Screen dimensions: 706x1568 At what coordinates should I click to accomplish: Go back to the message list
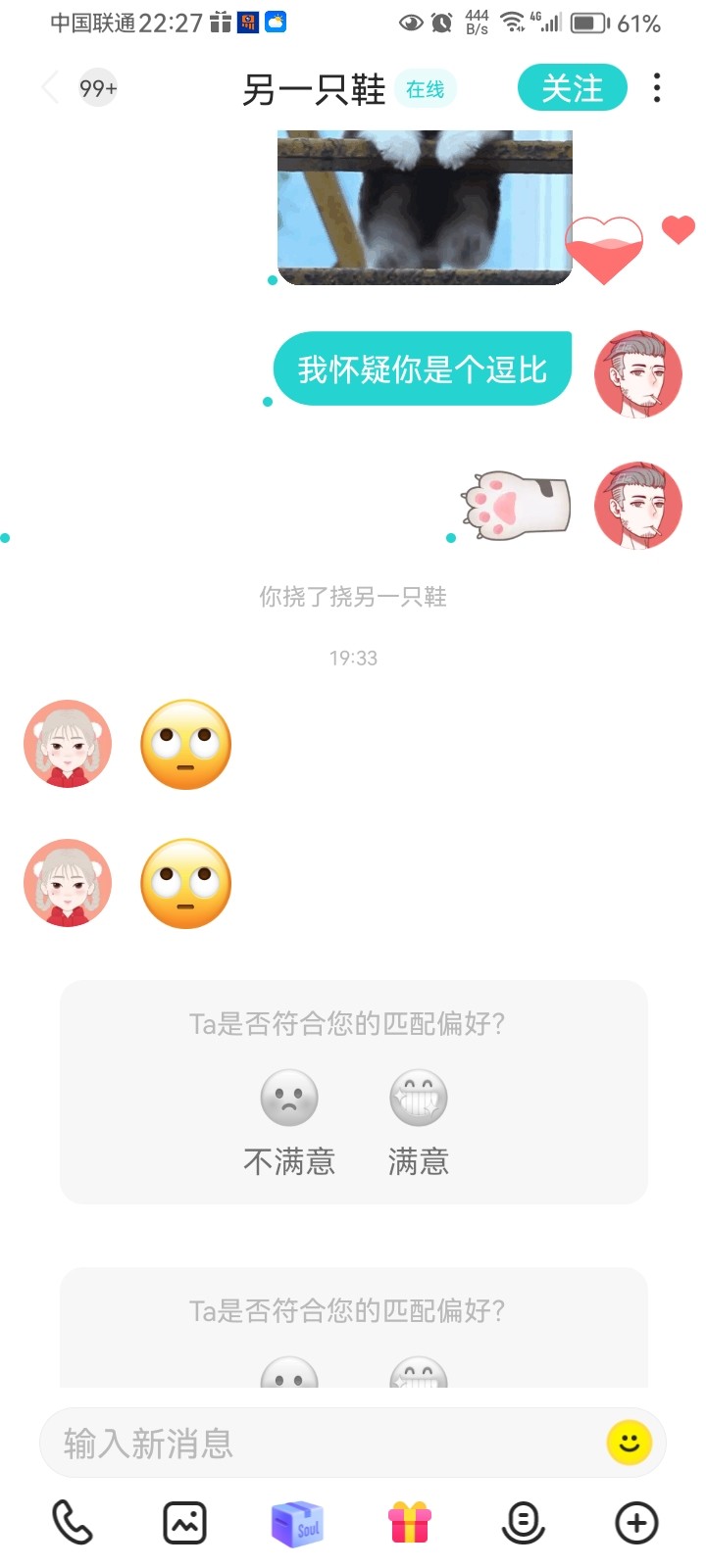51,88
